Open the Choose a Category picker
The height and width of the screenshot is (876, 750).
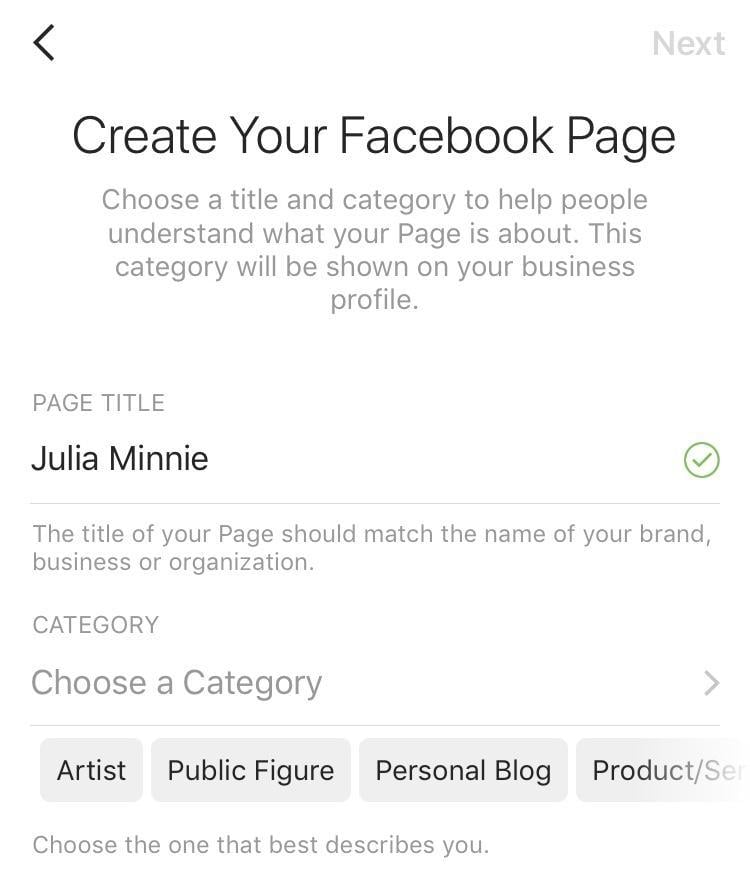375,683
